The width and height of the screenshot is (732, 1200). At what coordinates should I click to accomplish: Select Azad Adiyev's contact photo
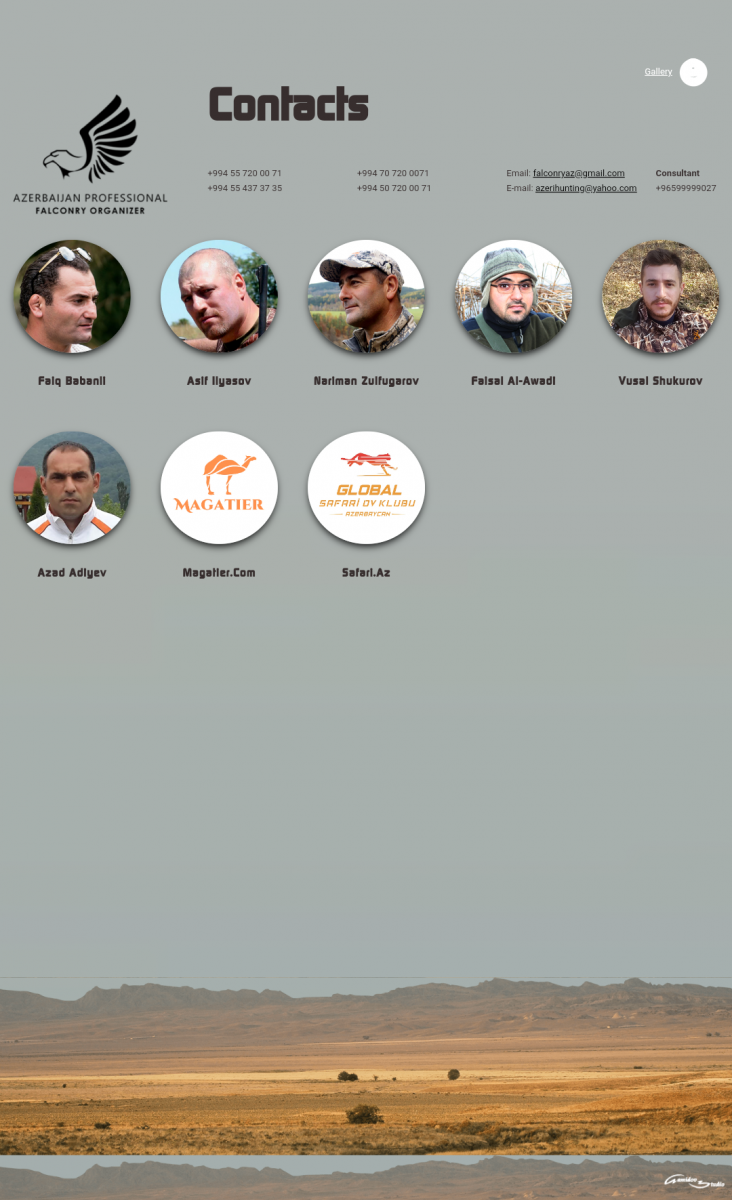[72, 487]
